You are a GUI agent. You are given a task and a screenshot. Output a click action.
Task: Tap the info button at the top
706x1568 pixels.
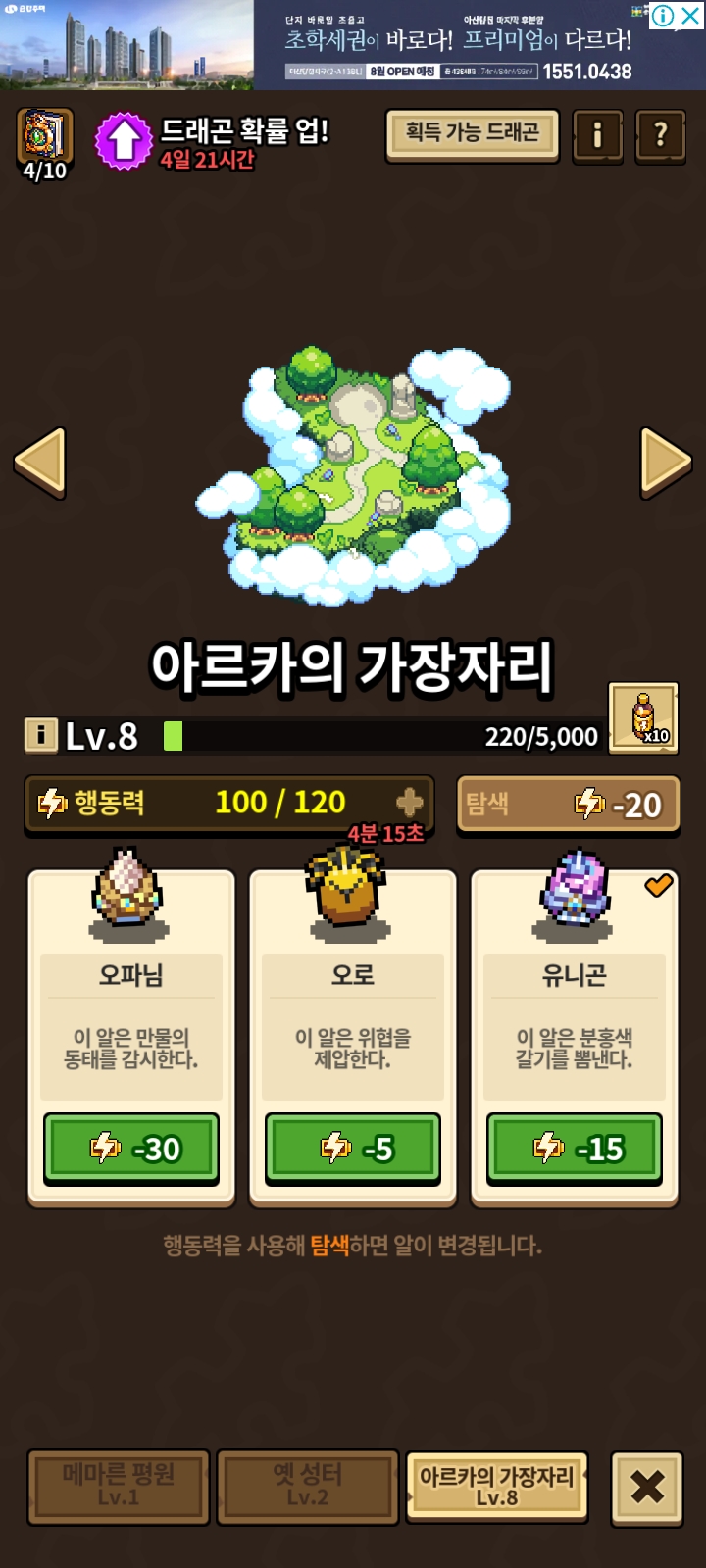[597, 135]
